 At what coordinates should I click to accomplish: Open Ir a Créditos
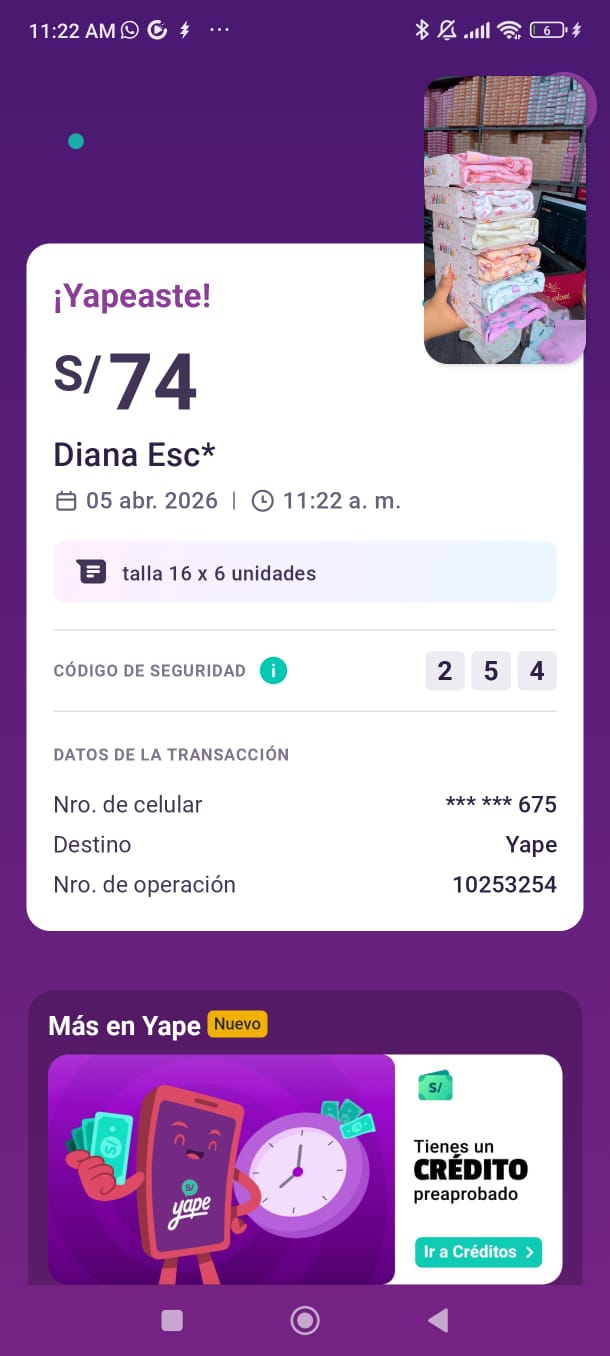point(478,1251)
